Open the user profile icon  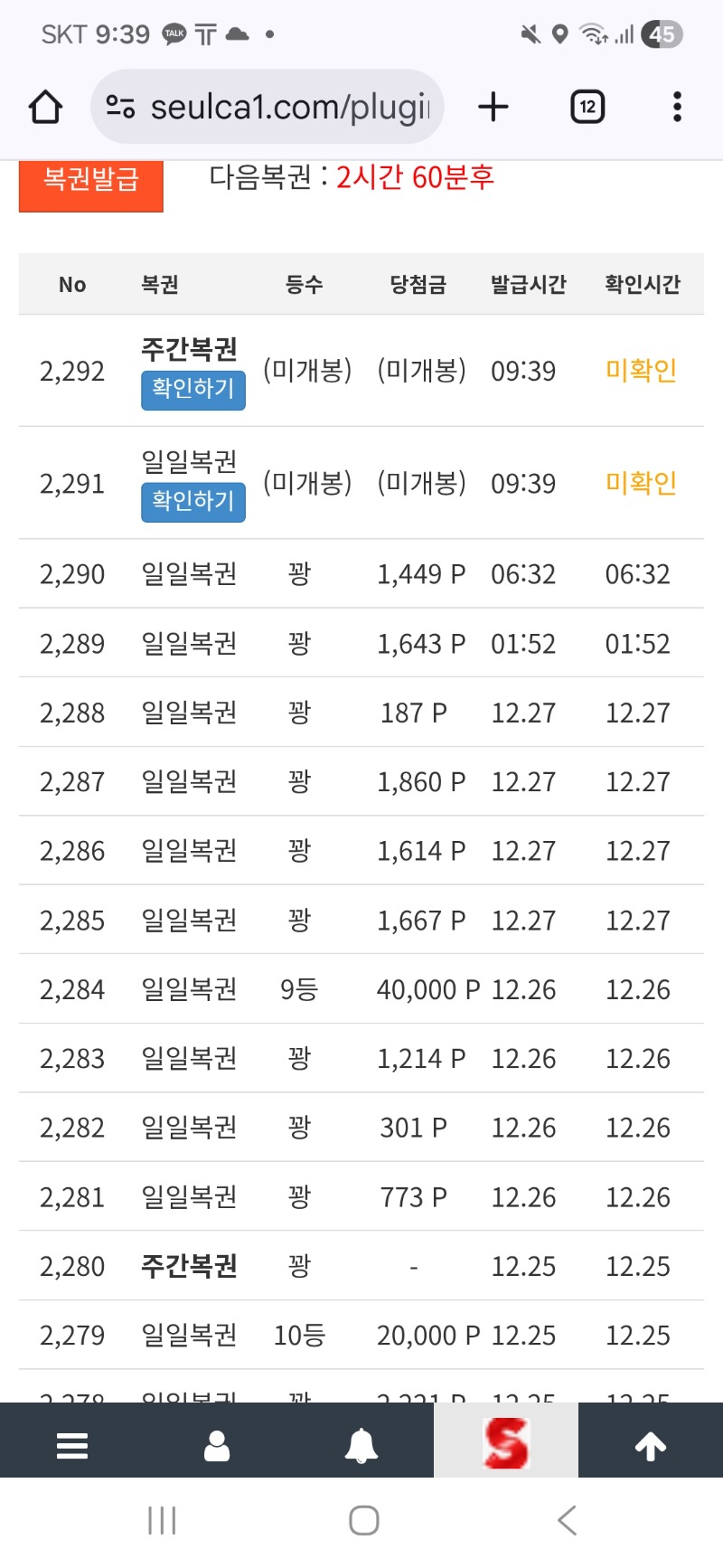[x=217, y=1446]
